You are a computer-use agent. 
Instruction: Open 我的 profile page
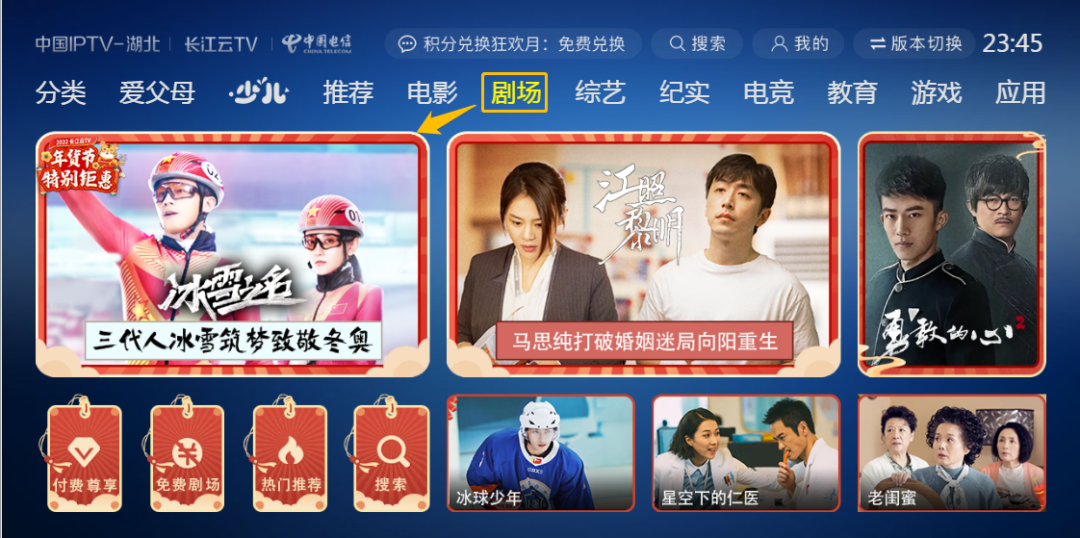point(799,44)
